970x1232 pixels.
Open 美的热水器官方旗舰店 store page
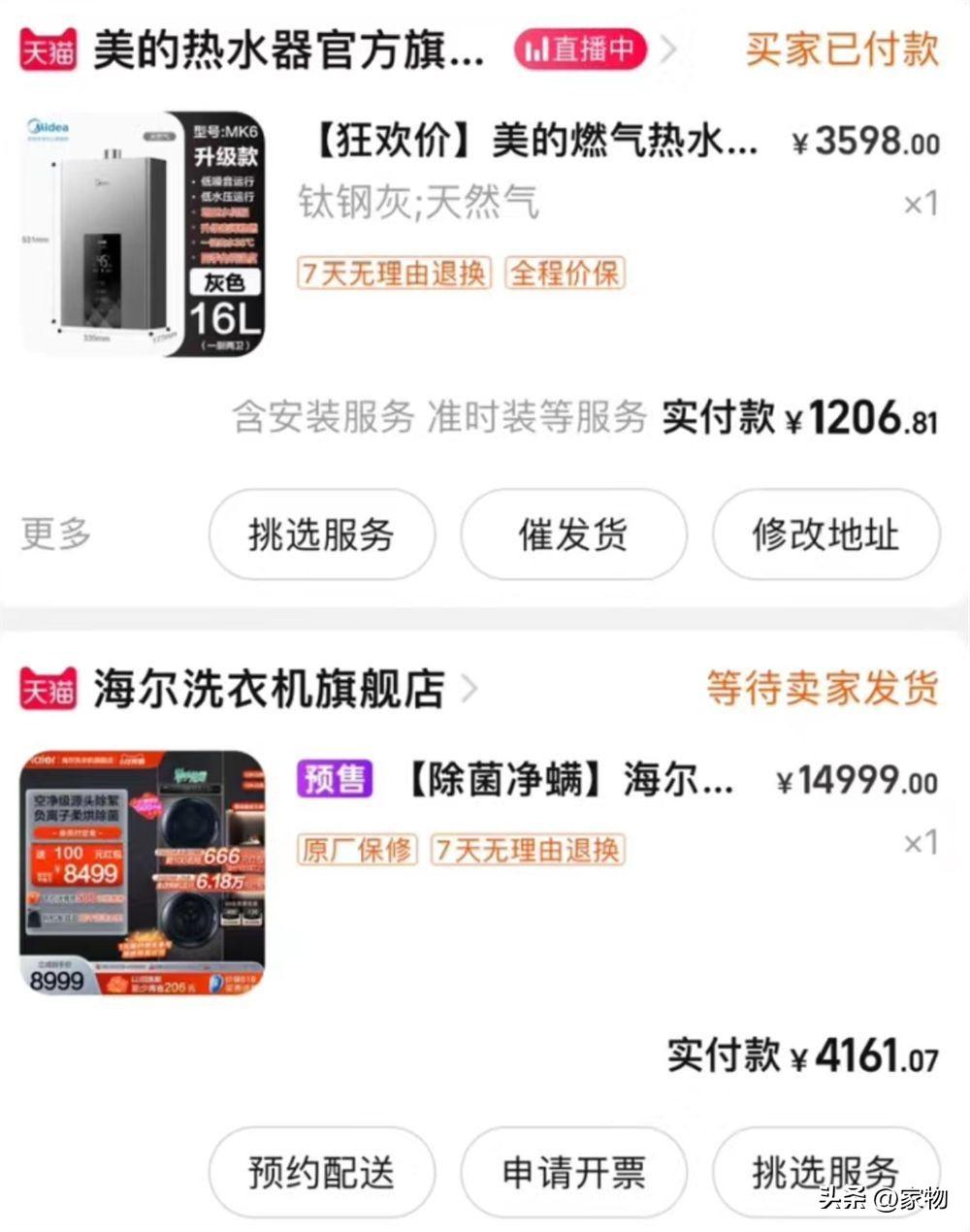click(288, 50)
